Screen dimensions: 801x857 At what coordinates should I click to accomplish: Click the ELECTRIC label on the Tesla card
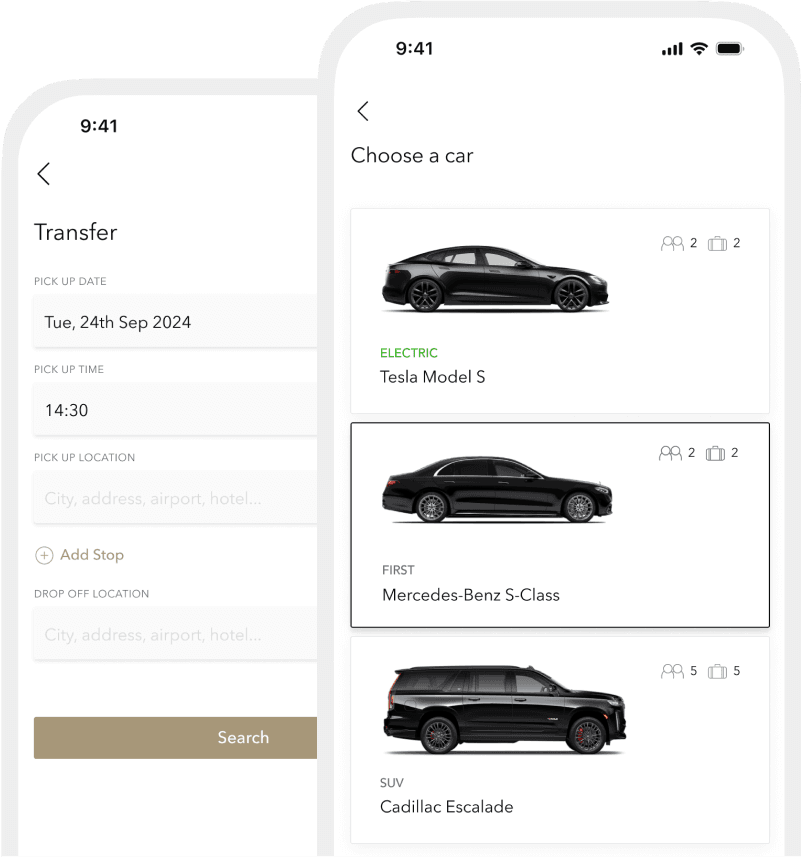coord(409,353)
